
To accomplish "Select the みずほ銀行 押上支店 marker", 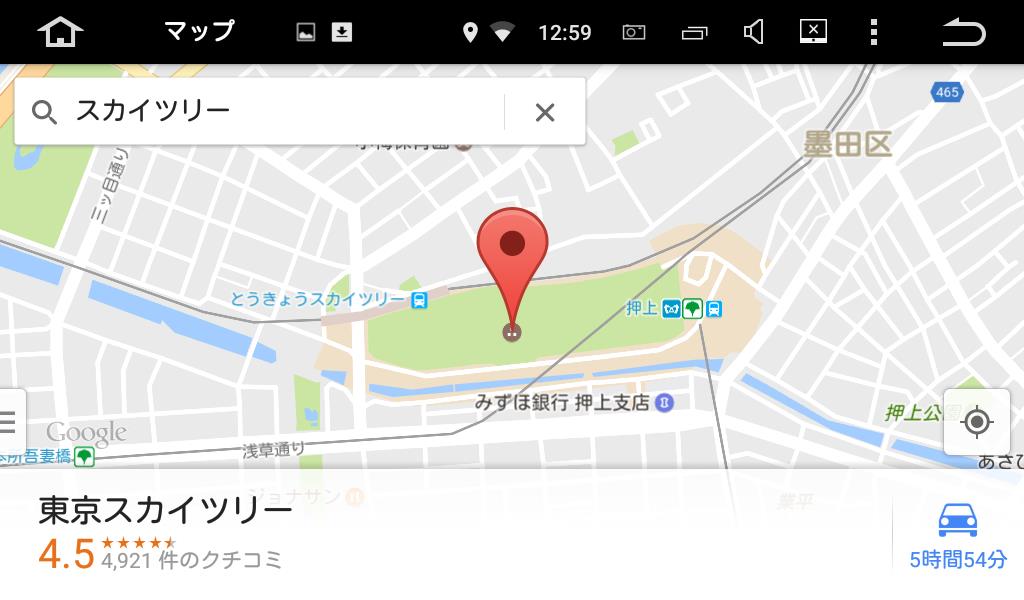I will (x=664, y=403).
